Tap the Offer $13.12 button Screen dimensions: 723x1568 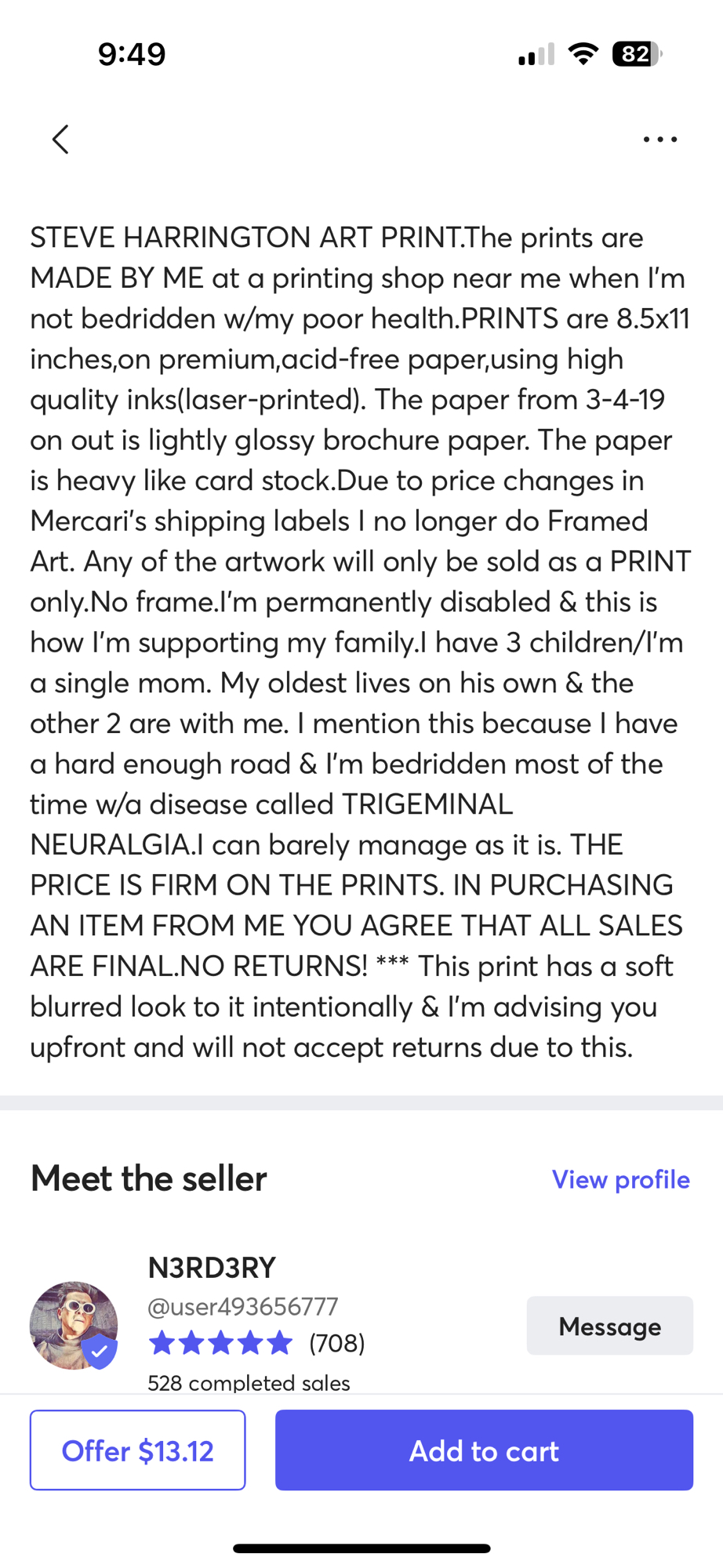coord(137,1450)
